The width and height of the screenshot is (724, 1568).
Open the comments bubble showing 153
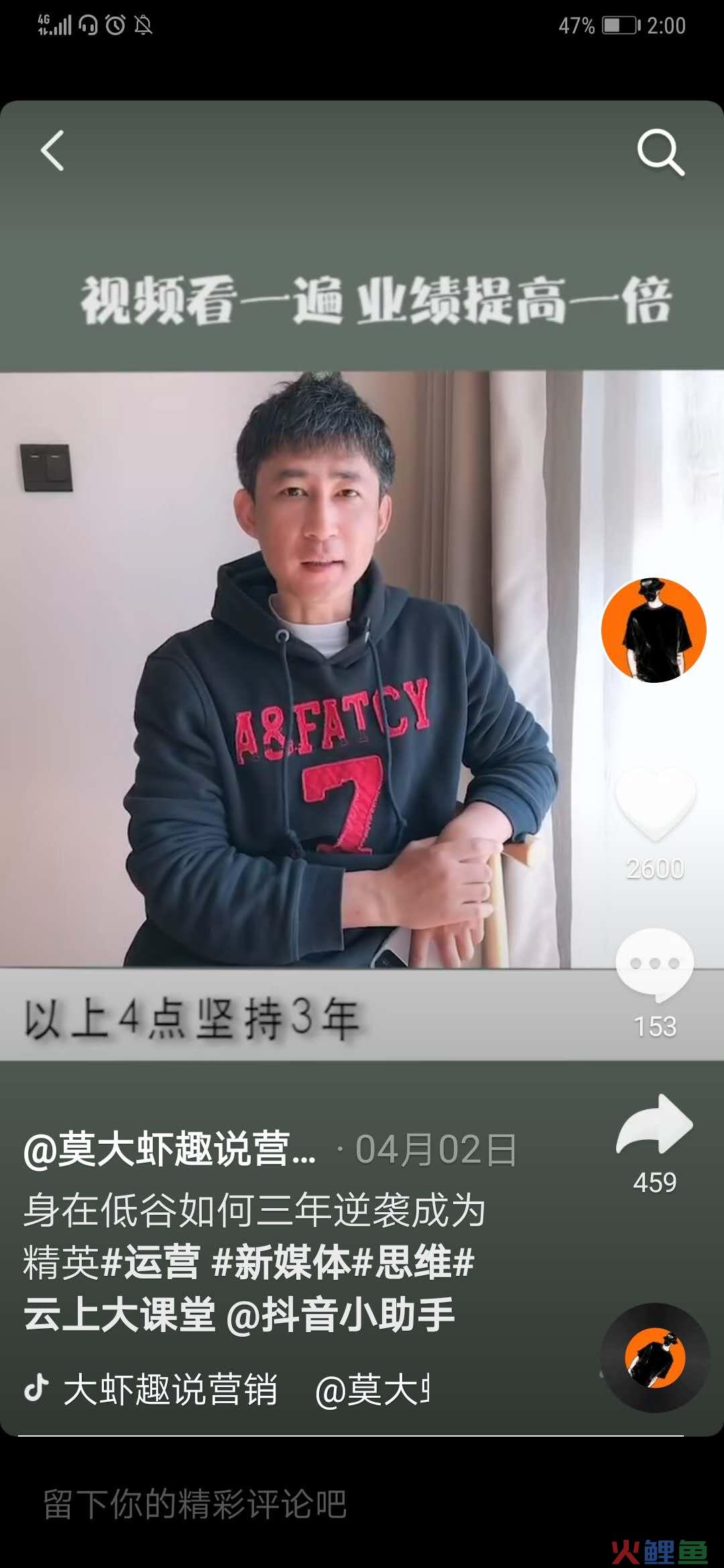[x=655, y=964]
